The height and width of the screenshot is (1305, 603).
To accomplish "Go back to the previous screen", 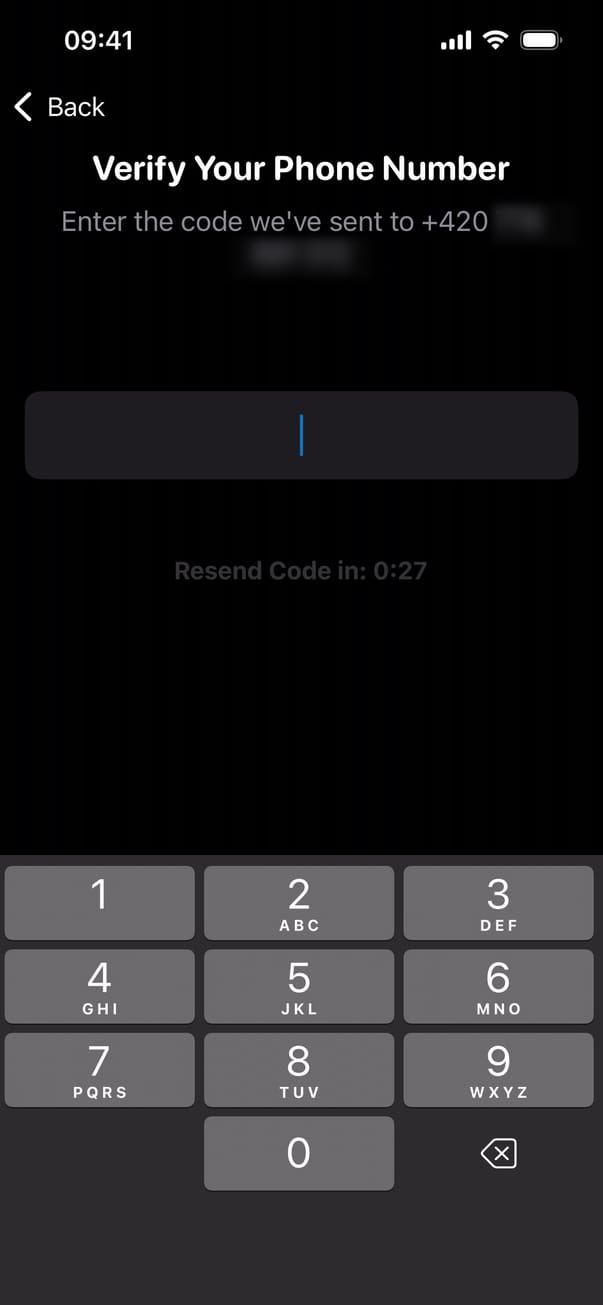I will [x=60, y=107].
